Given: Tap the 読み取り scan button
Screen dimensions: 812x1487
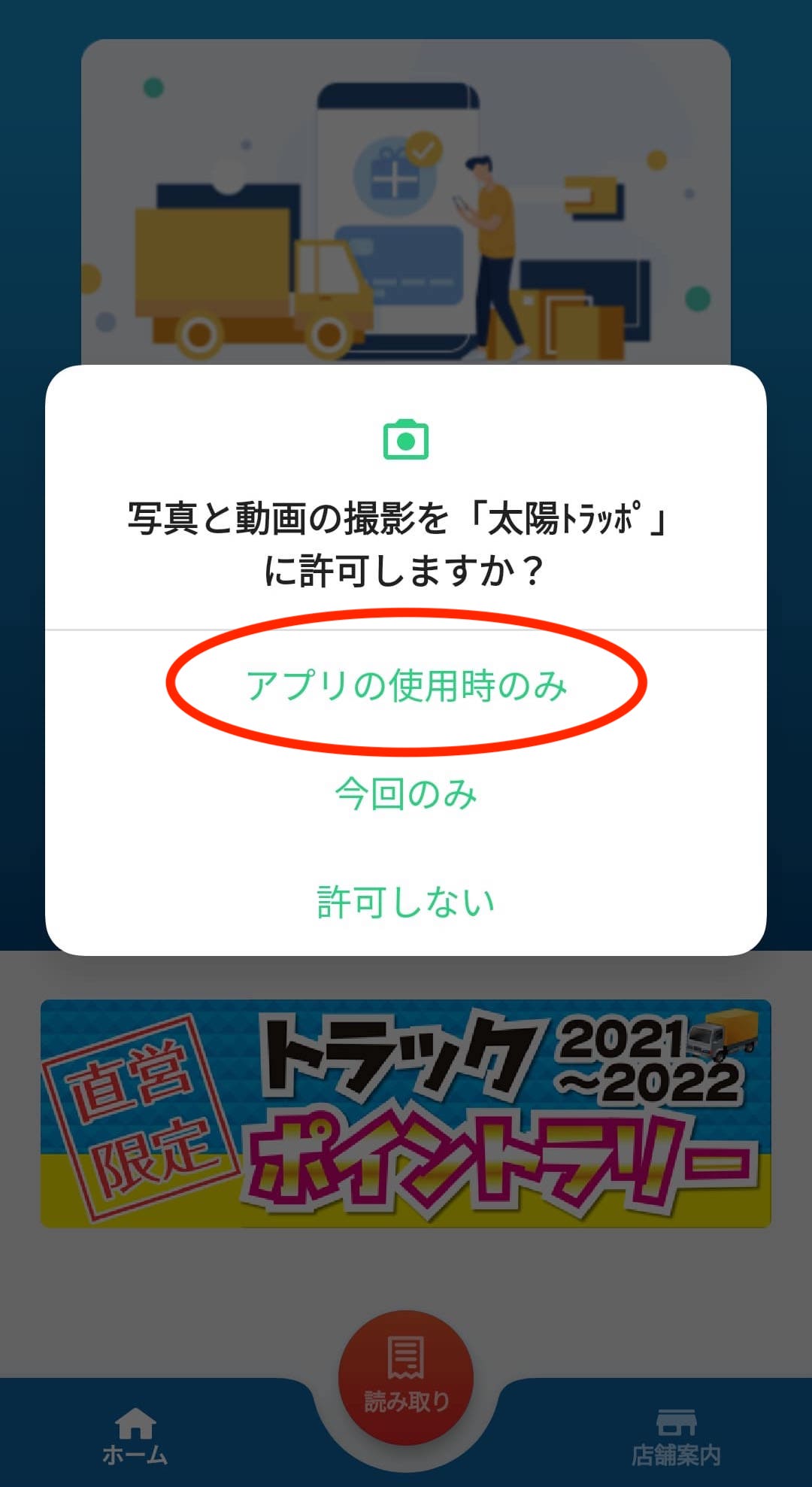Looking at the screenshot, I should [x=406, y=1378].
